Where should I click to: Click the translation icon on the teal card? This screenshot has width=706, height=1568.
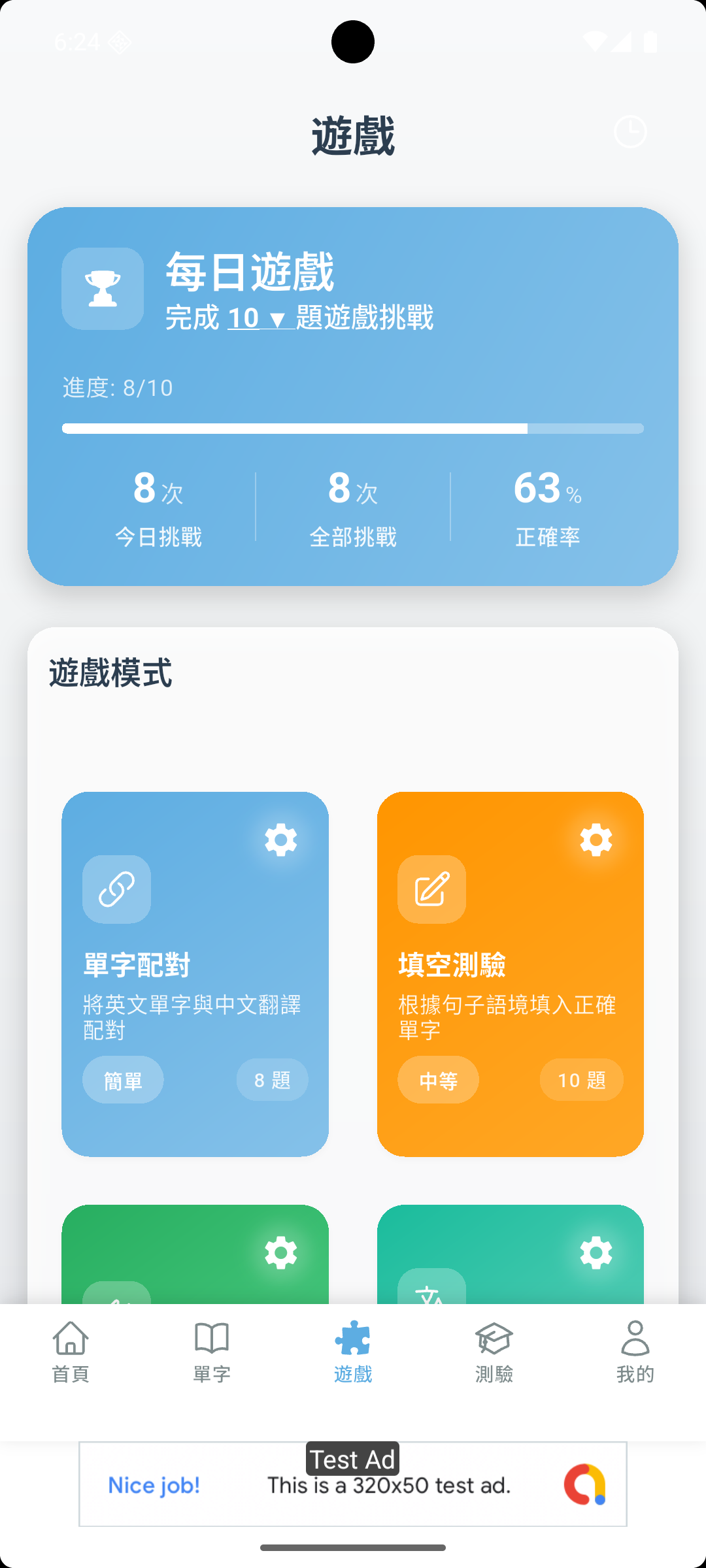click(431, 1294)
